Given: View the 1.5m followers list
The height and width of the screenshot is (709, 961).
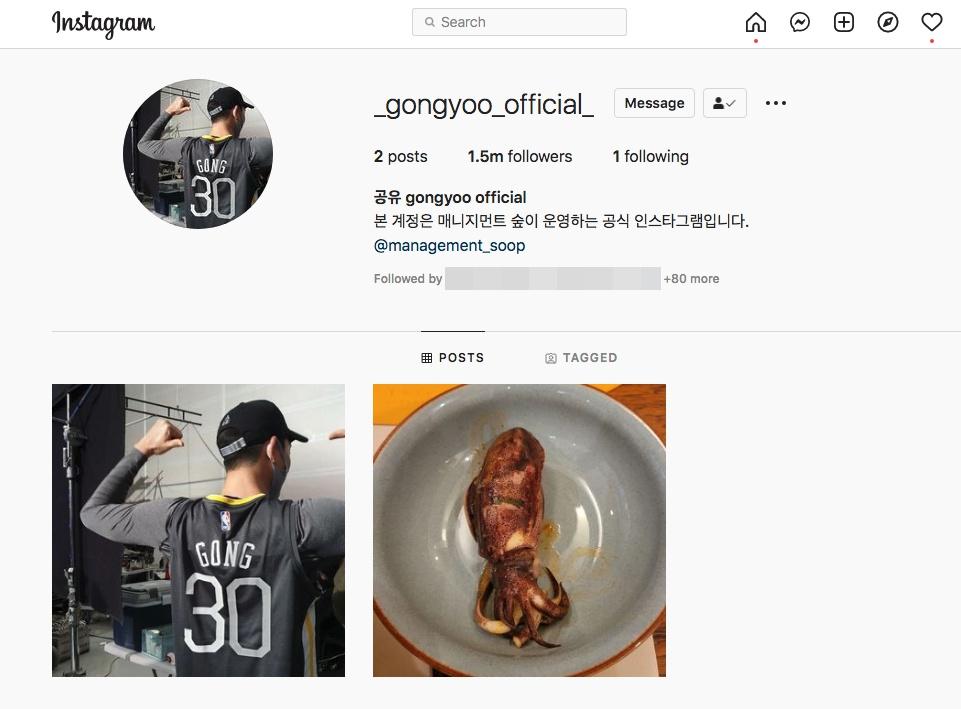Looking at the screenshot, I should point(520,156).
